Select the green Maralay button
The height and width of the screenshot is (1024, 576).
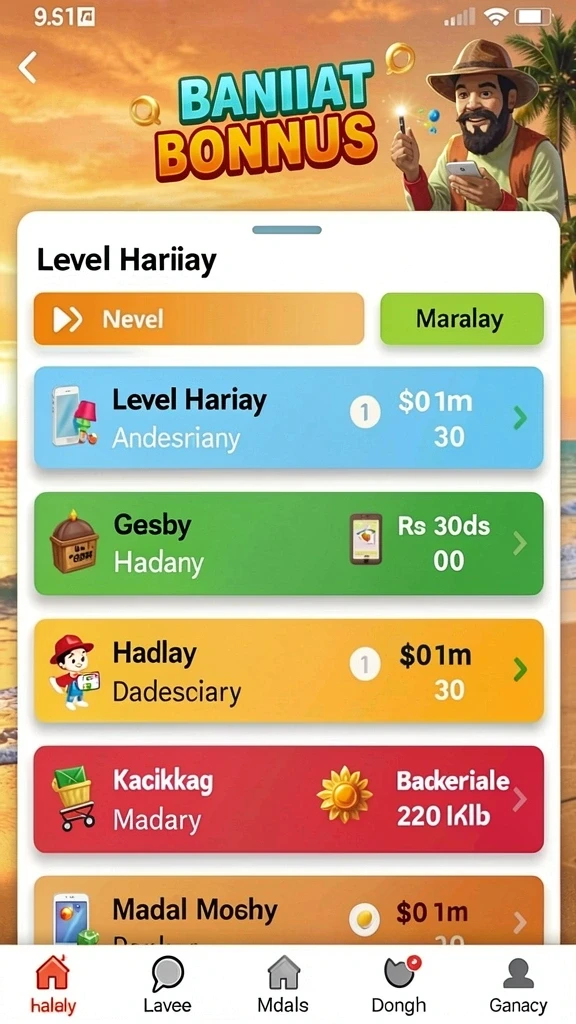coord(462,319)
